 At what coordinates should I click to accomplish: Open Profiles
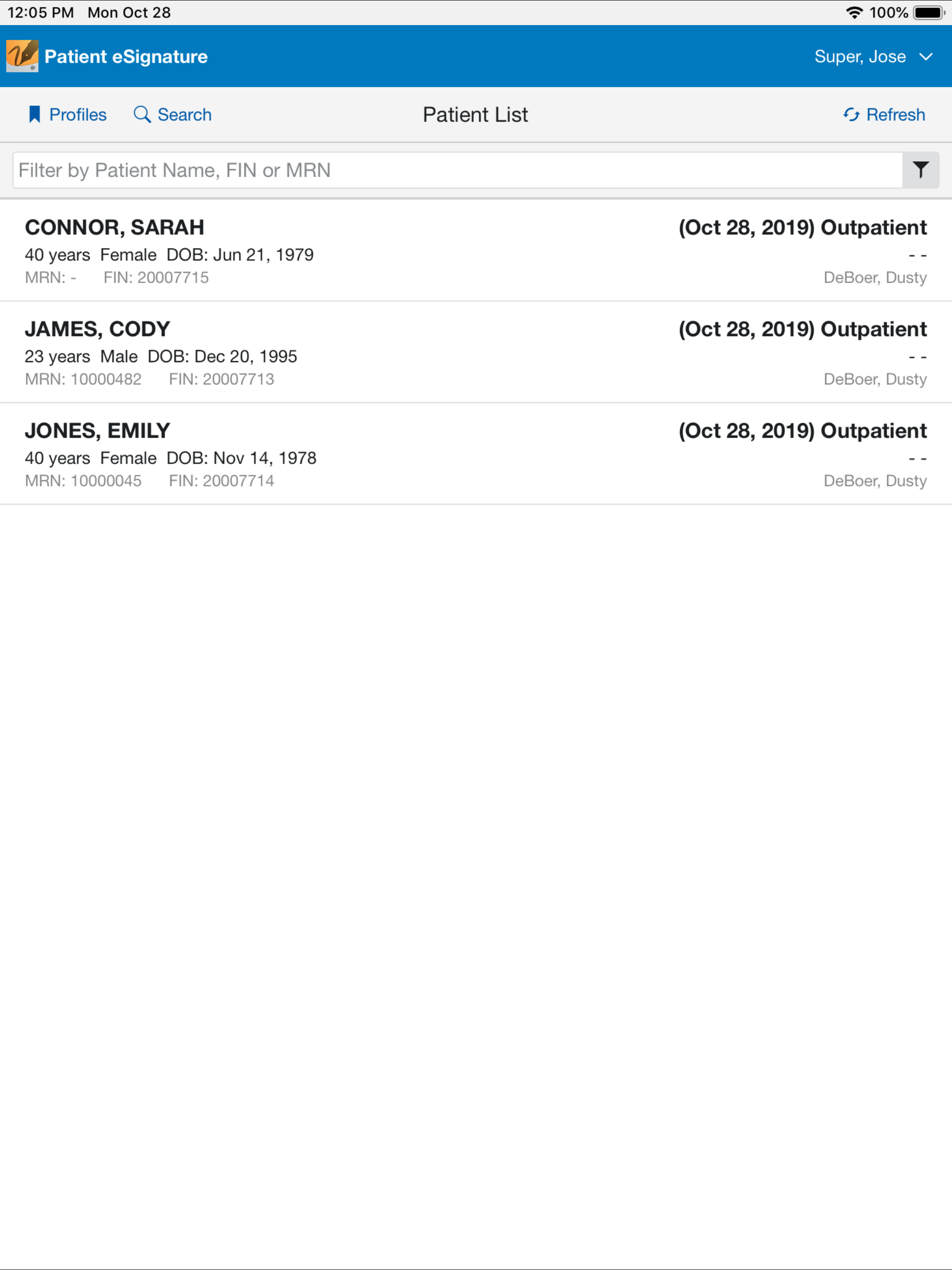[67, 115]
